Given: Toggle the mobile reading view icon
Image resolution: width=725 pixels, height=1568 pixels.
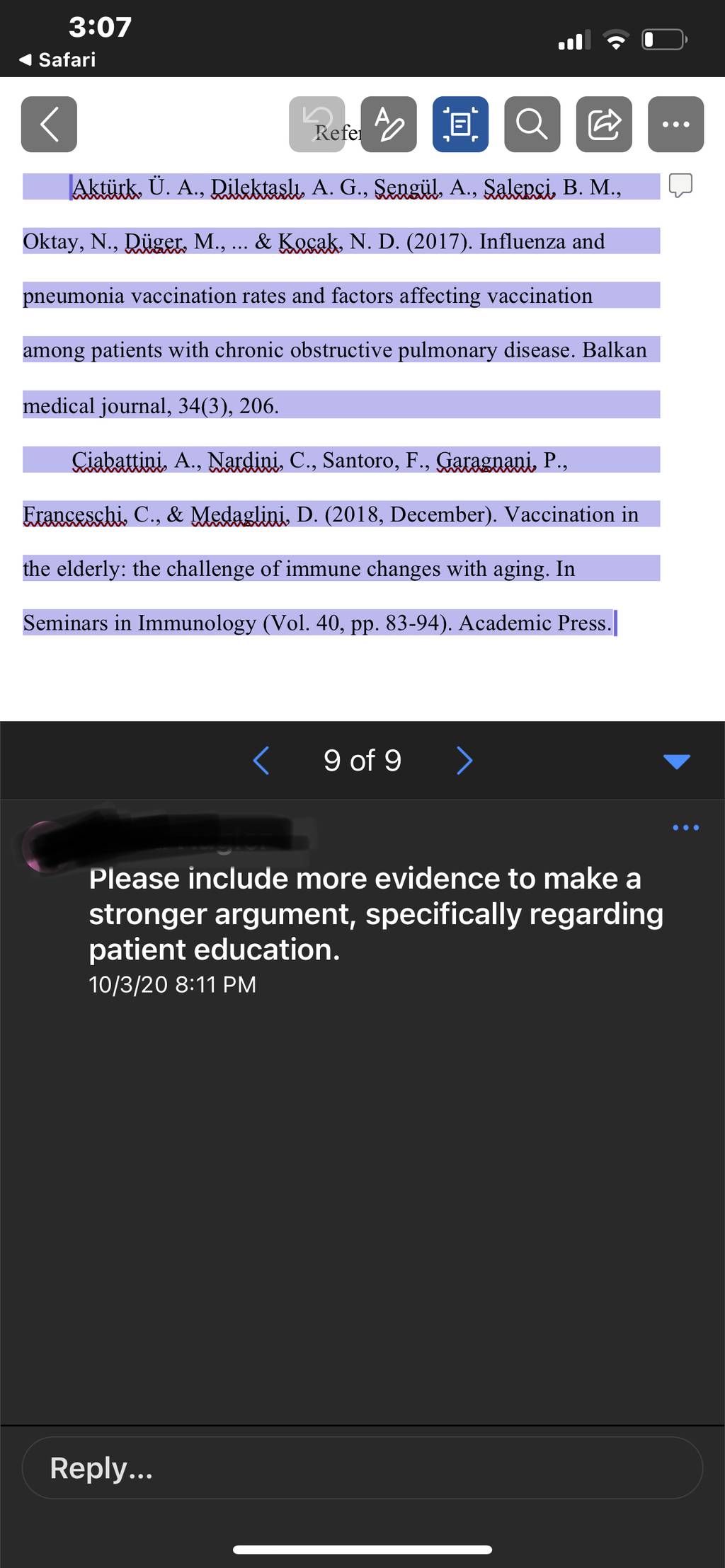Looking at the screenshot, I should tap(460, 125).
